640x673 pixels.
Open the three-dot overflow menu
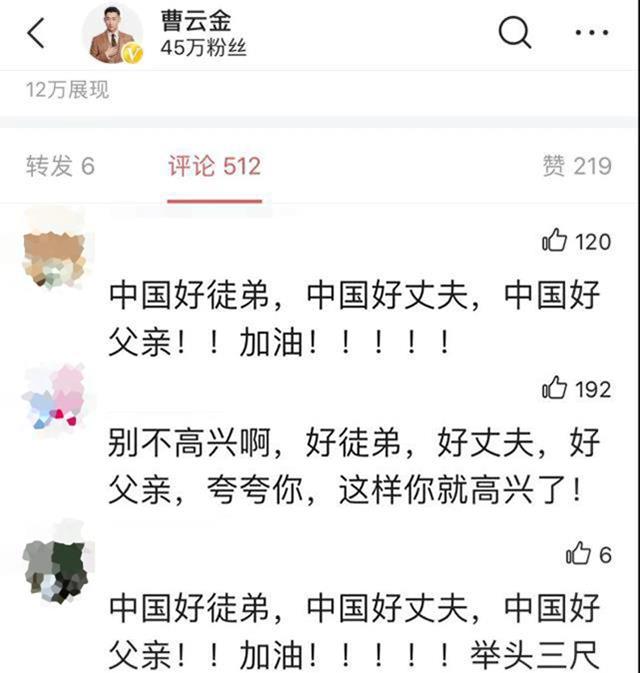click(592, 34)
